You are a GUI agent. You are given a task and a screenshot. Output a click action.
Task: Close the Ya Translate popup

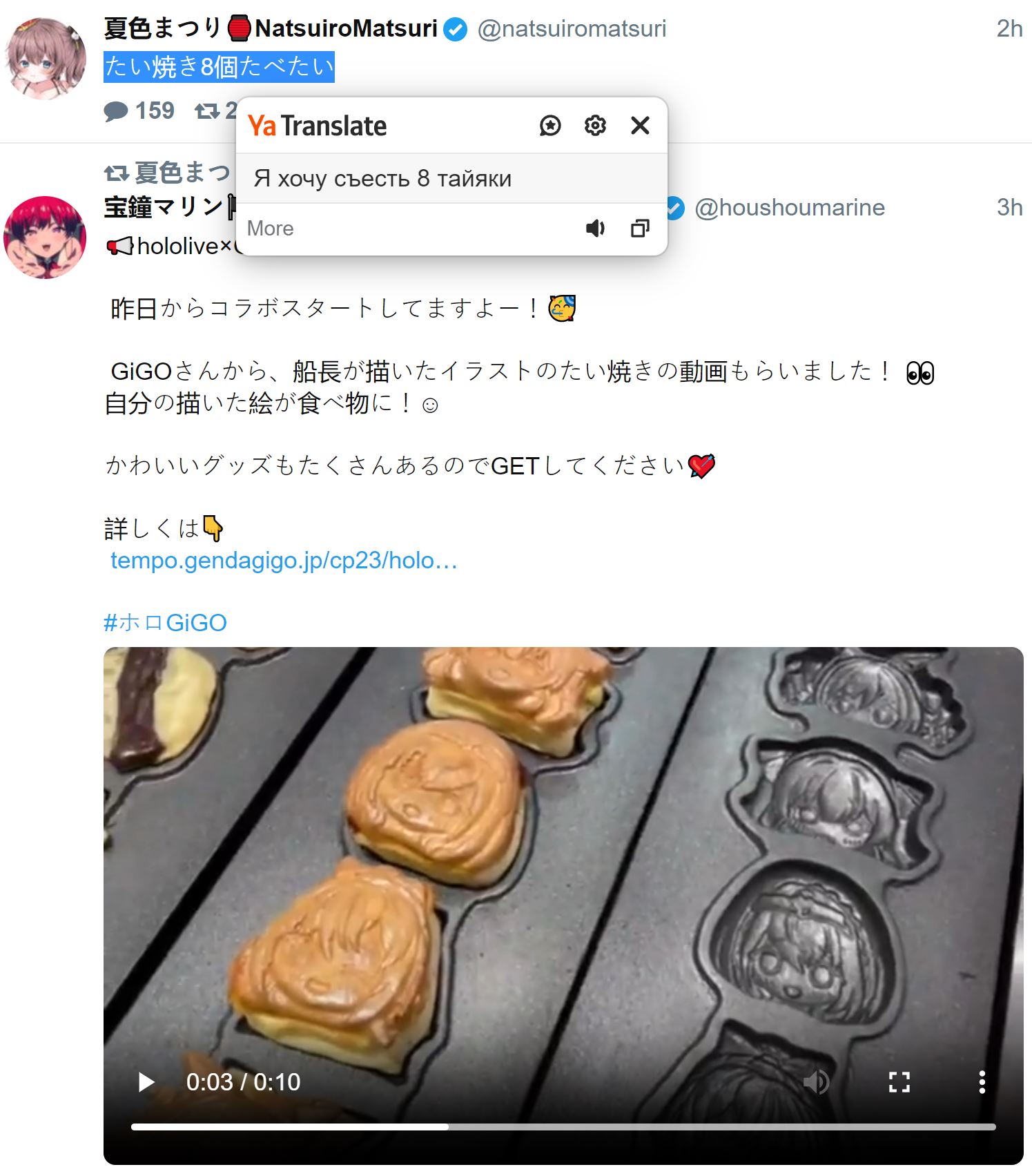pyautogui.click(x=640, y=126)
